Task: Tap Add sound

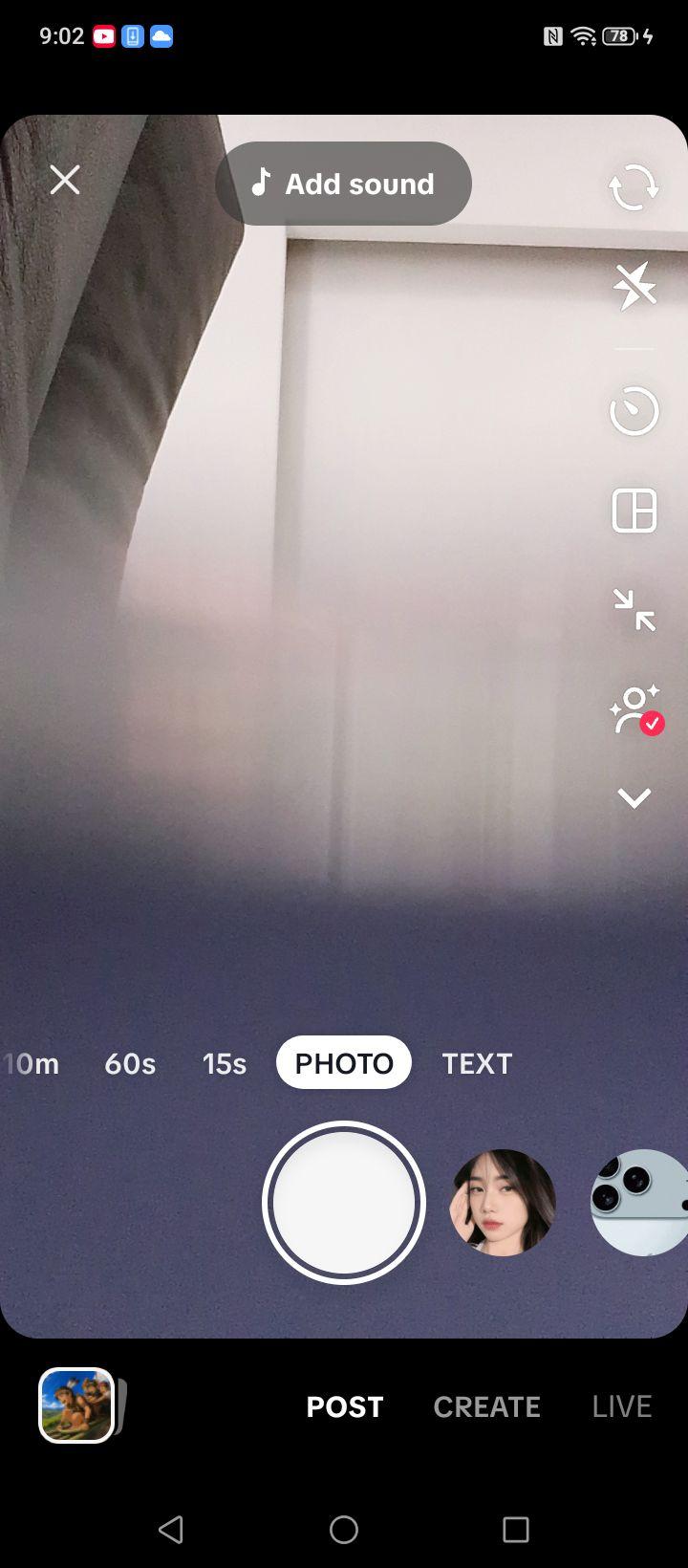Action: [x=343, y=184]
